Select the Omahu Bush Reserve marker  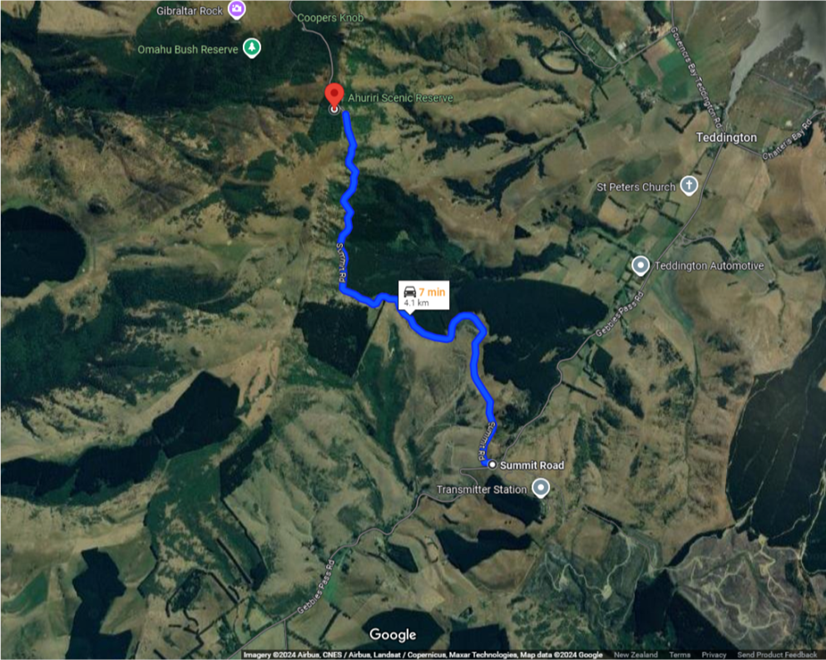tap(253, 47)
